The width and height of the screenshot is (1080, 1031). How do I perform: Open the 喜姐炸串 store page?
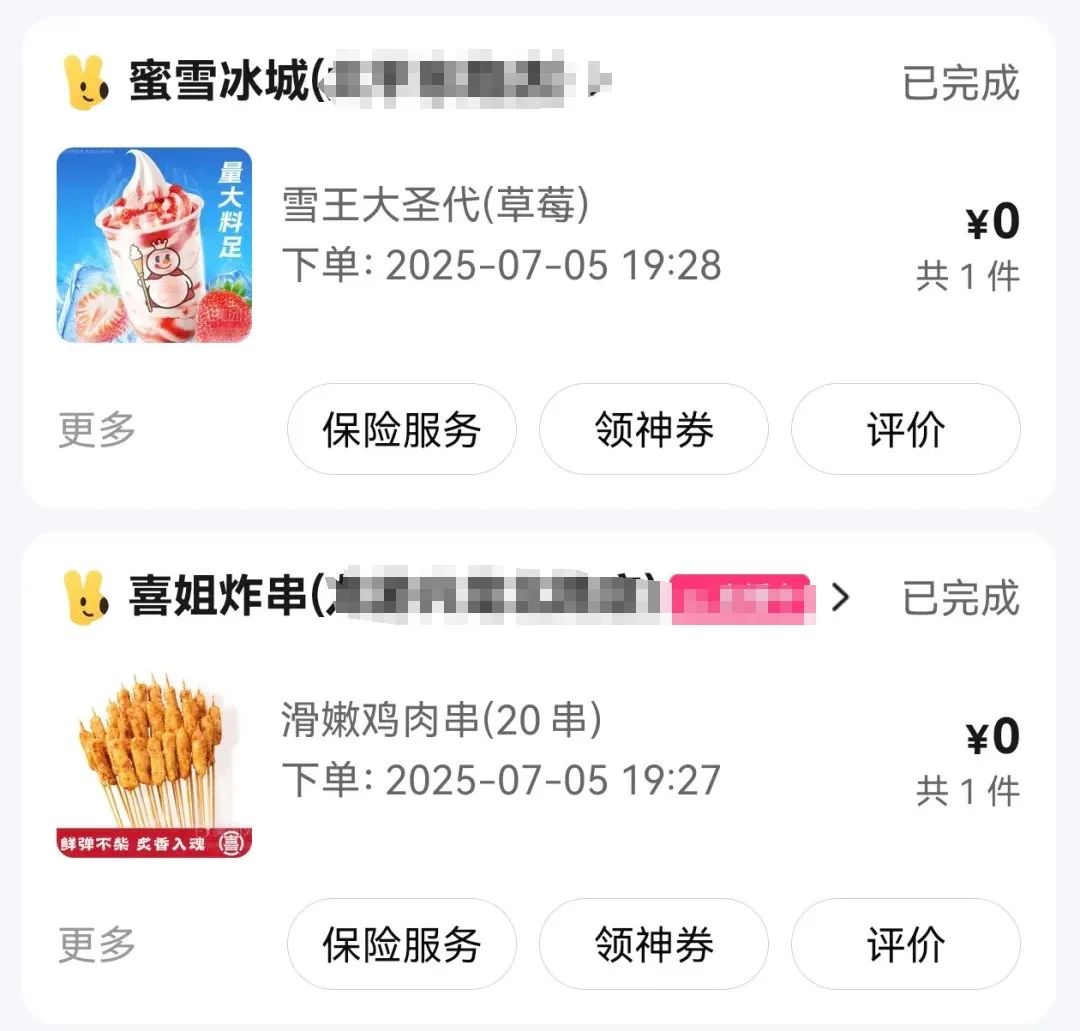[x=220, y=598]
